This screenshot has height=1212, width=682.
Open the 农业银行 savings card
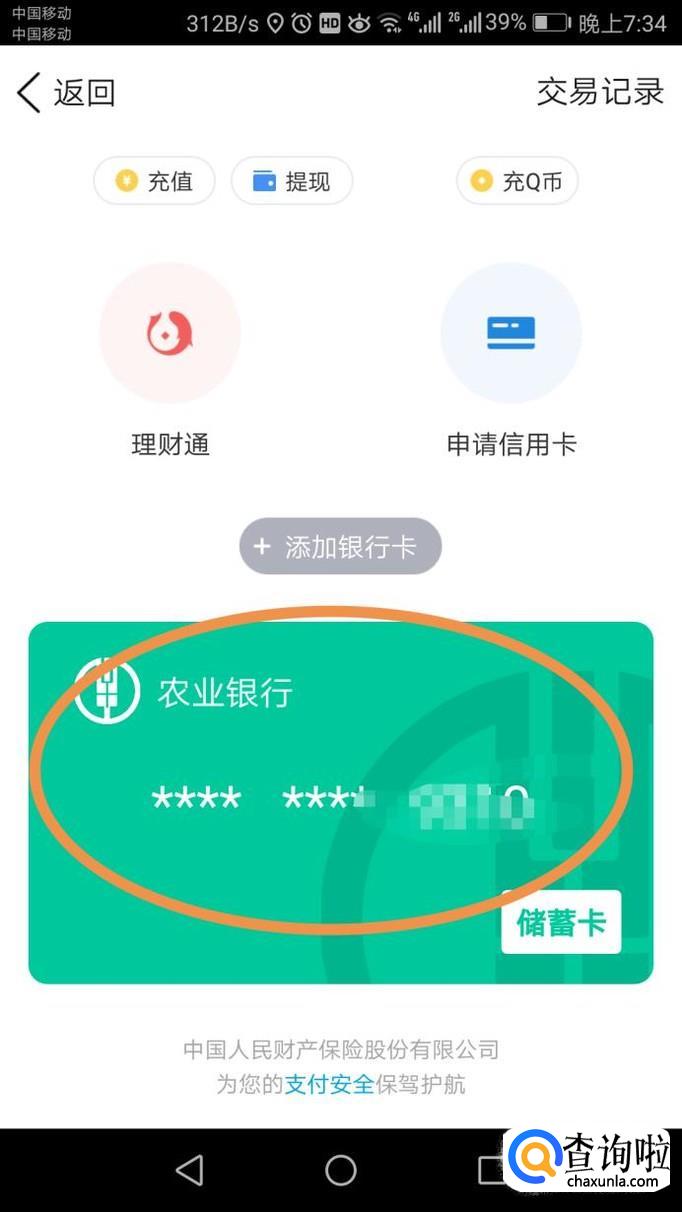[340, 802]
